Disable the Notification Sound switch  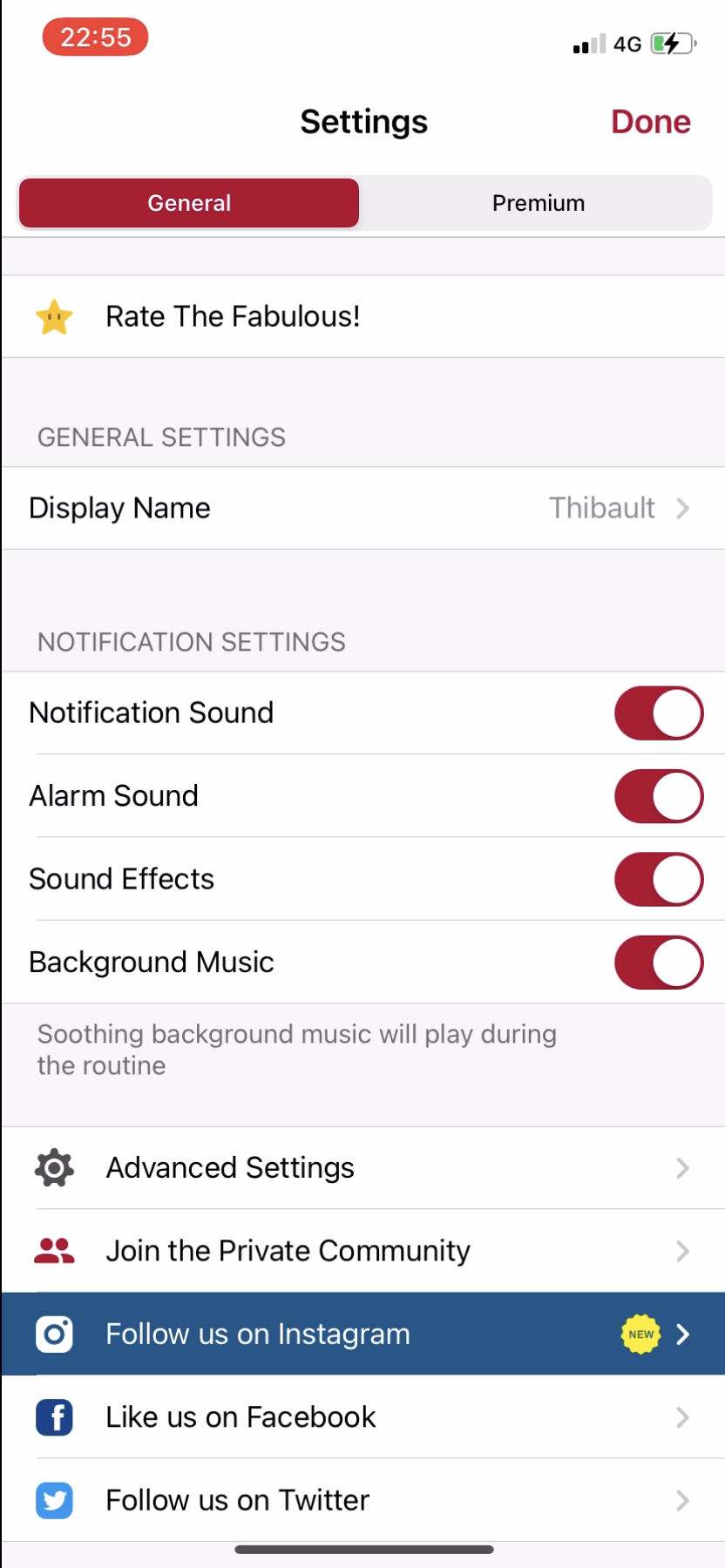point(659,713)
